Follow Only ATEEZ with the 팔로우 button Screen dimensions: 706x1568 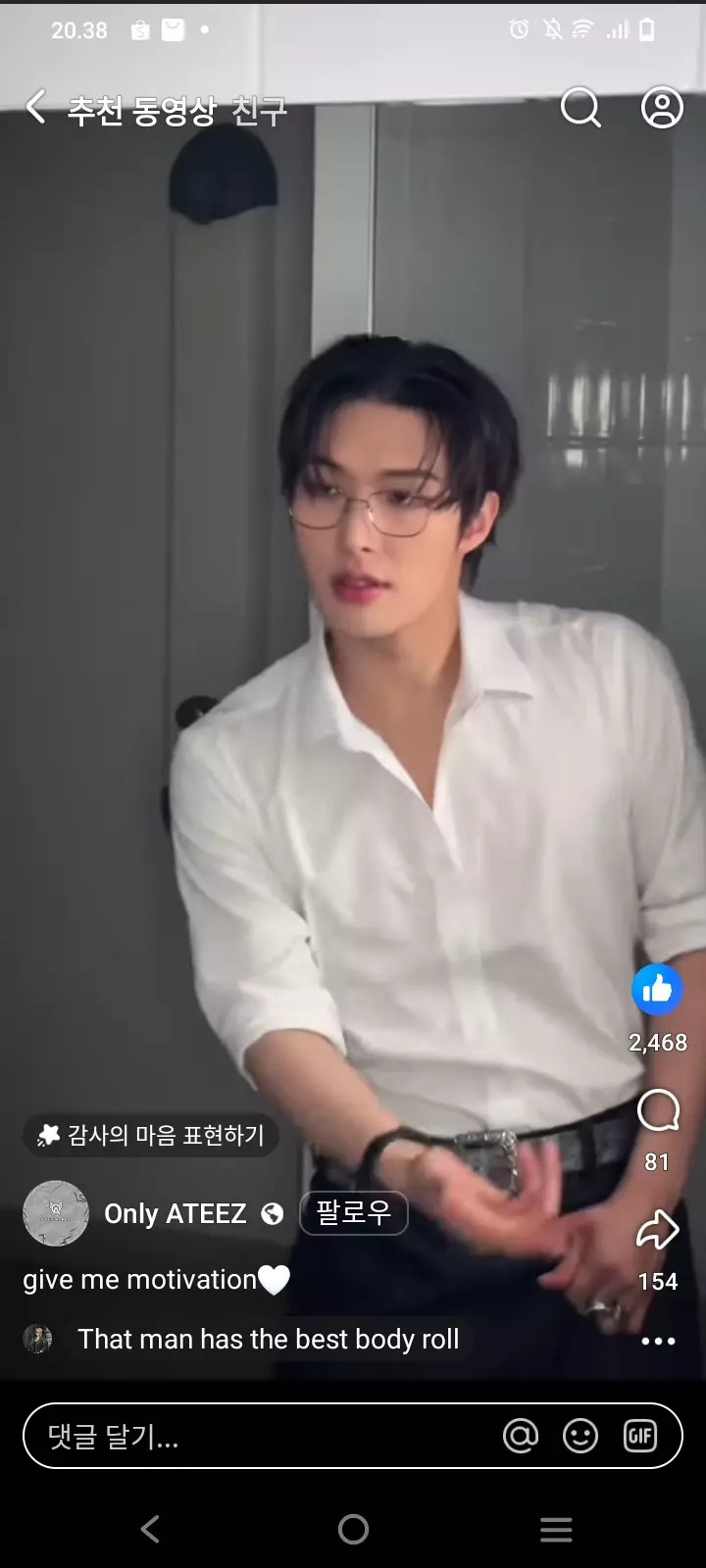[353, 1213]
